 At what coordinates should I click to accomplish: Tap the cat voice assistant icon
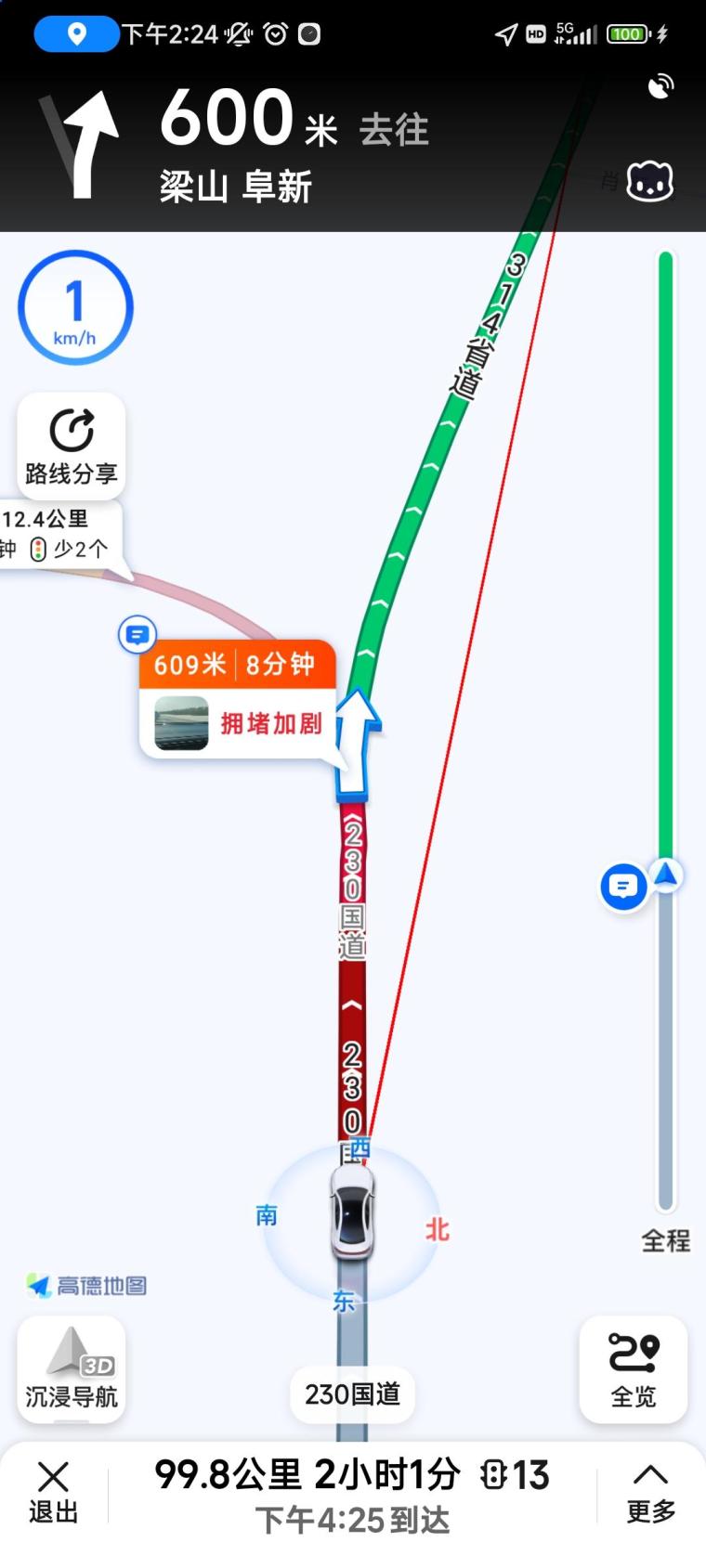point(650,181)
